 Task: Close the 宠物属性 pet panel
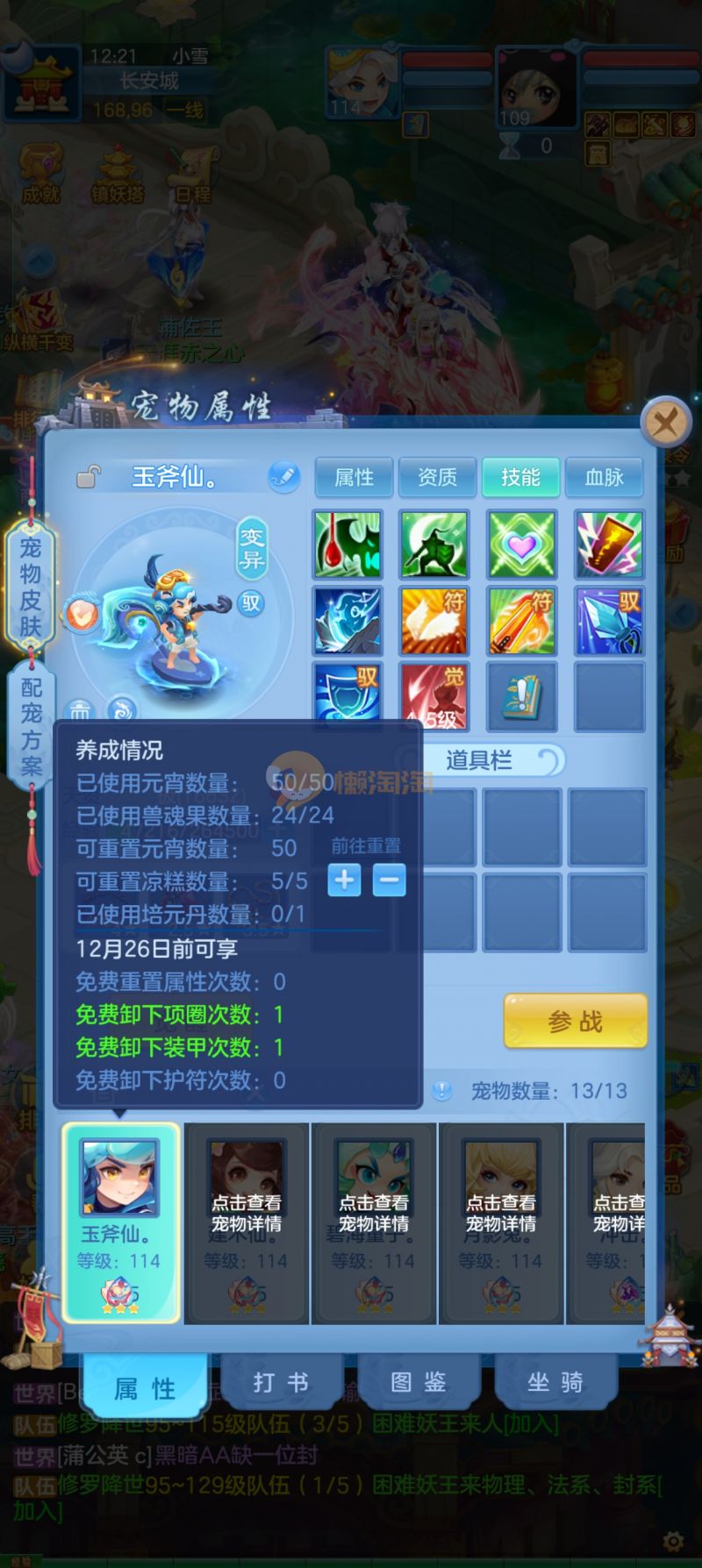pos(665,424)
